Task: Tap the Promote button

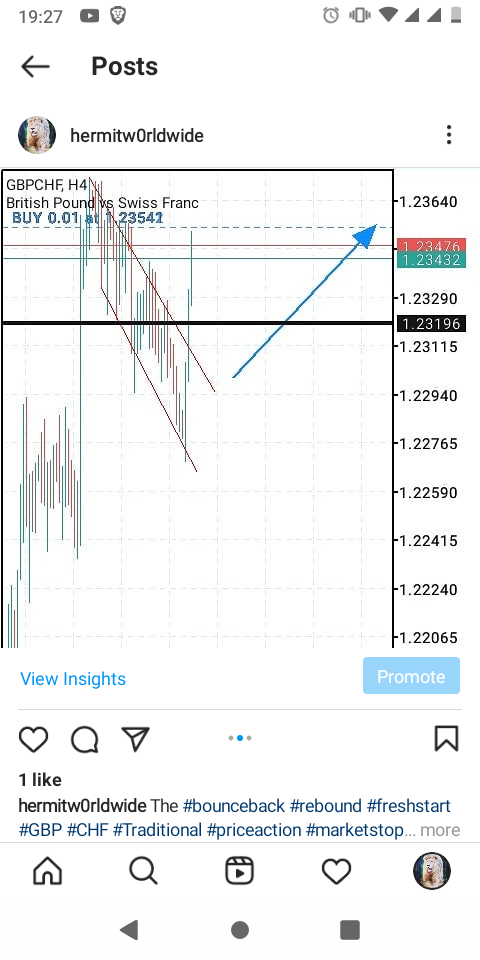Action: (411, 676)
